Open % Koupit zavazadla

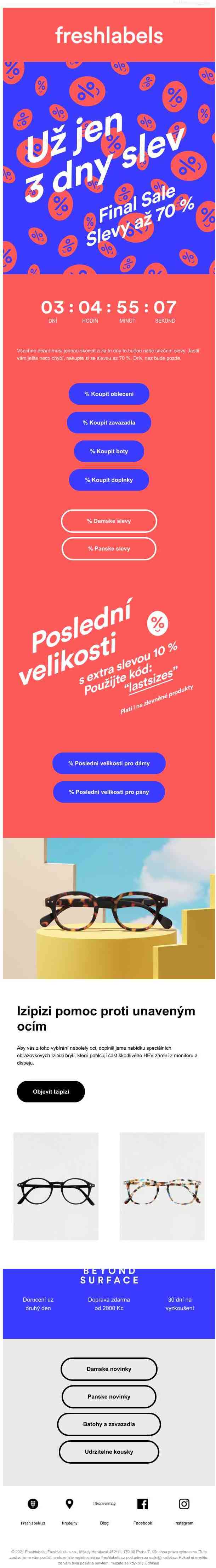tap(109, 422)
